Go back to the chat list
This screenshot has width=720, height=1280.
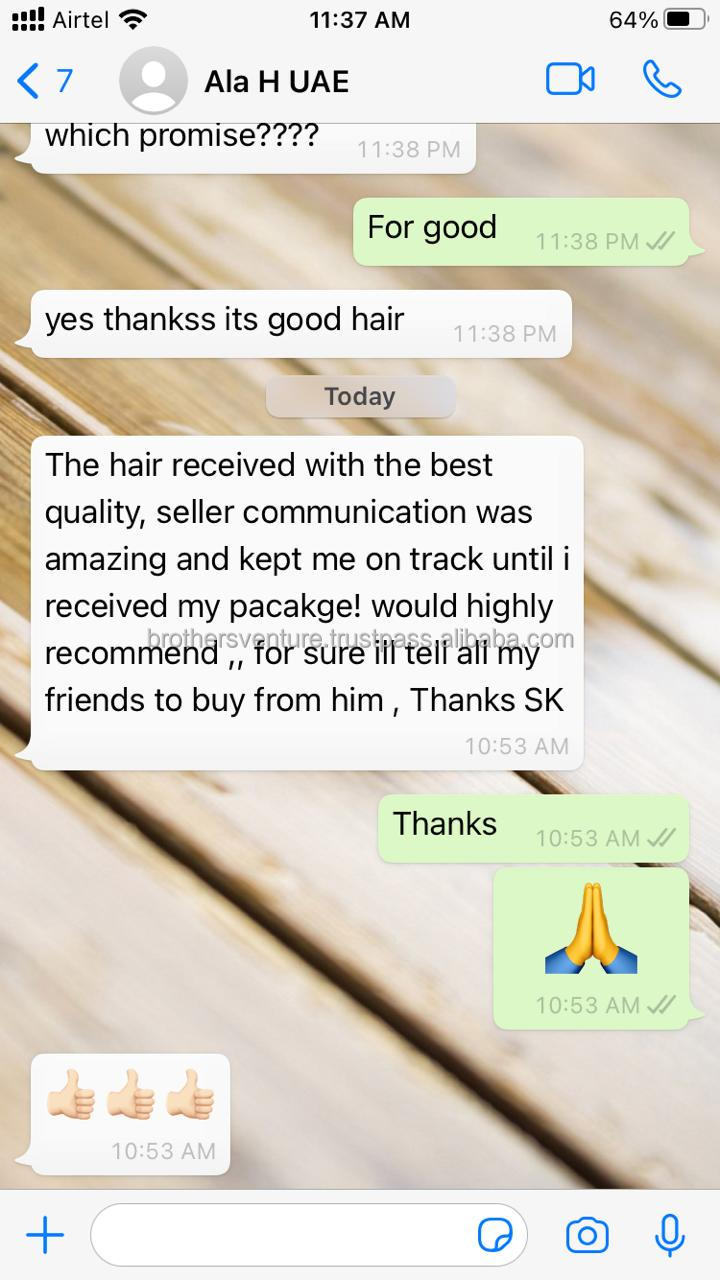(44, 80)
